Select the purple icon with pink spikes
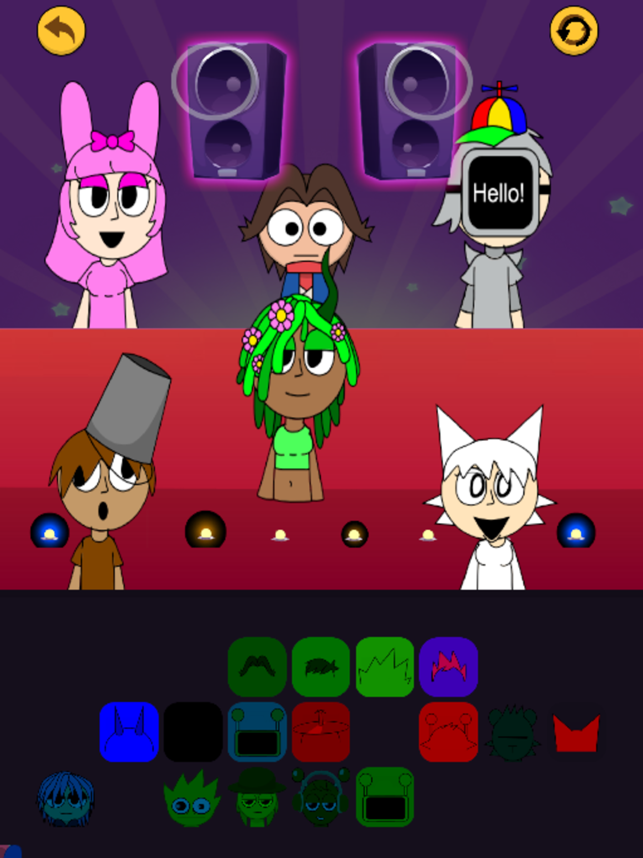The width and height of the screenshot is (643, 858). click(449, 667)
